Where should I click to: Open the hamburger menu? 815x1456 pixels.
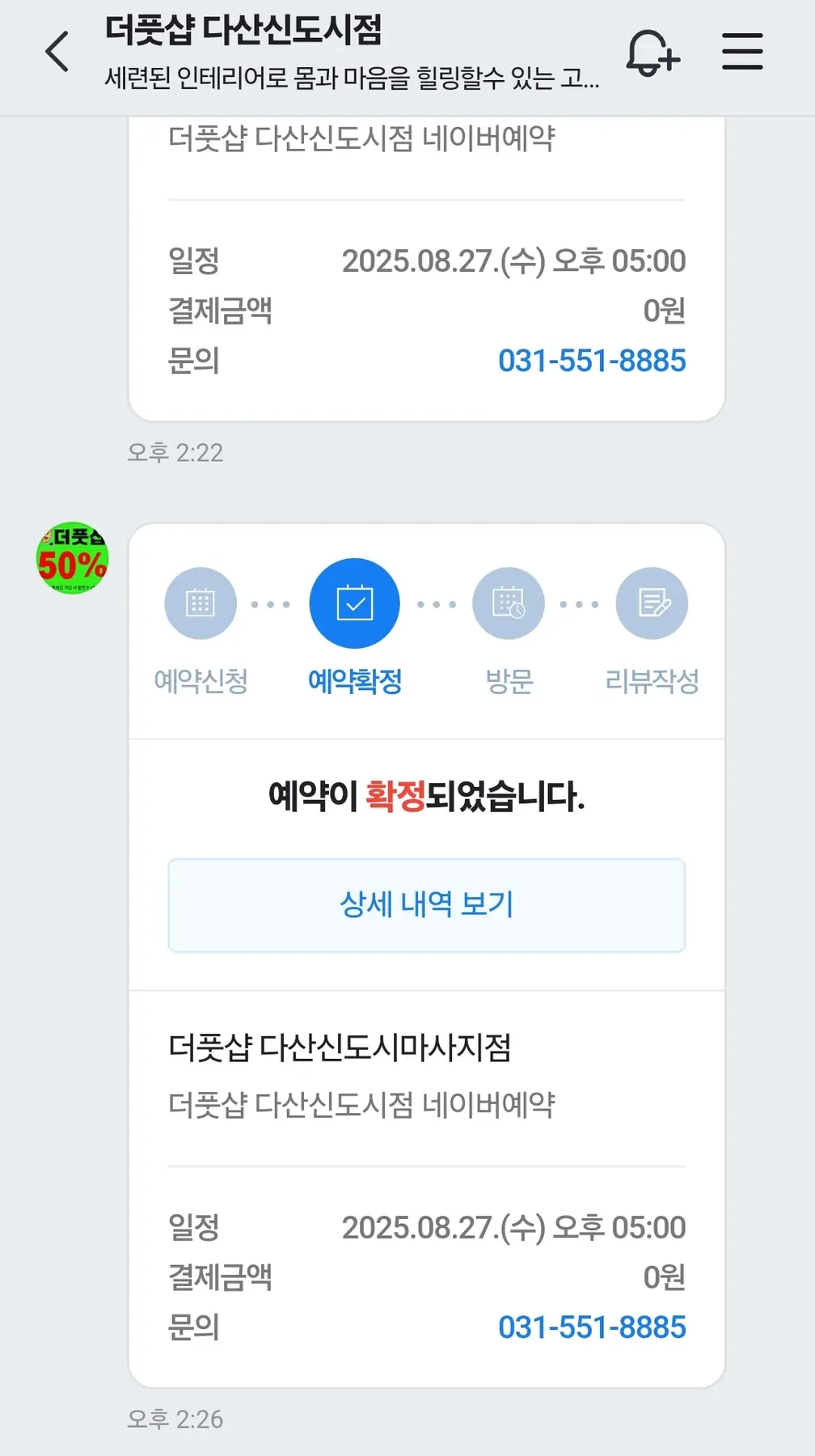coord(742,52)
